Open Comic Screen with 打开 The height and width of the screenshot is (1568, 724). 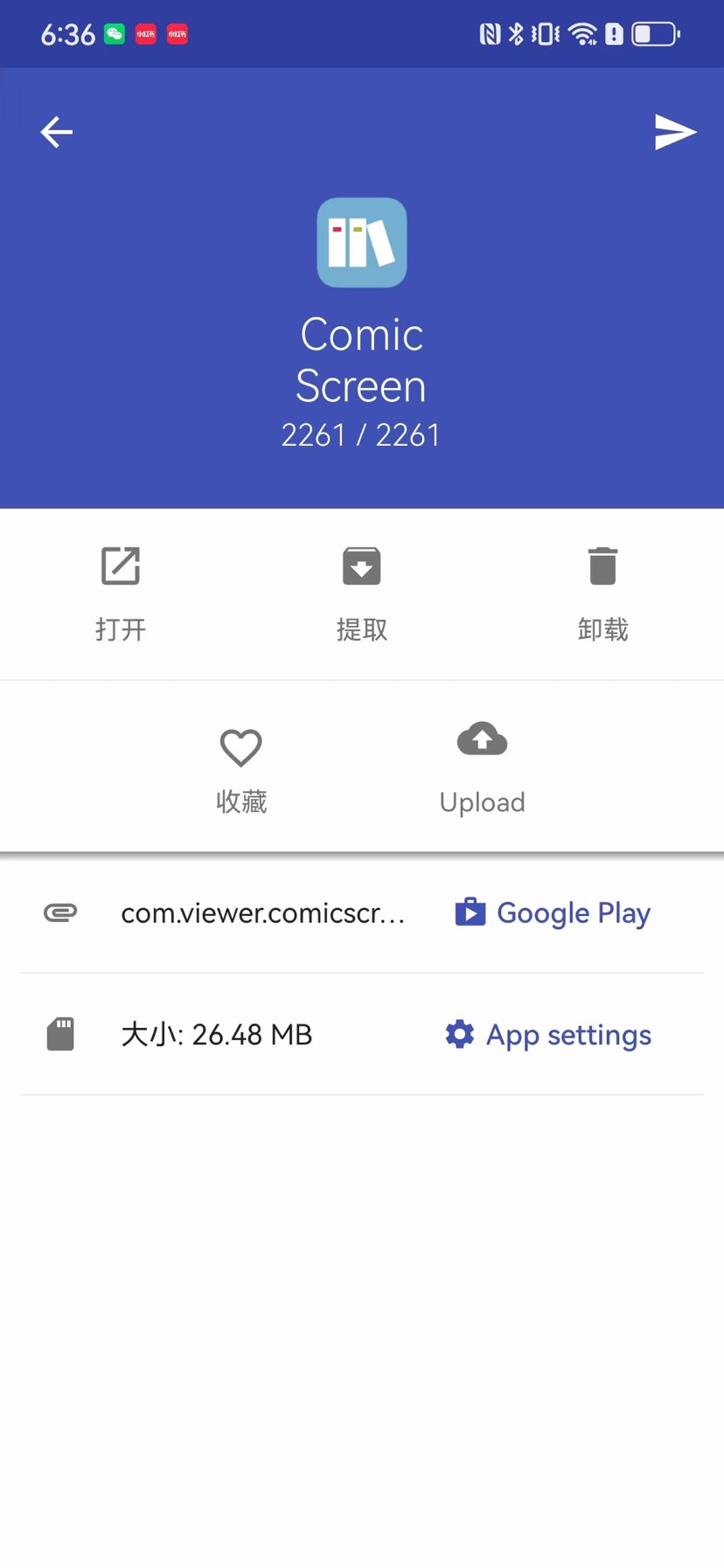click(121, 594)
